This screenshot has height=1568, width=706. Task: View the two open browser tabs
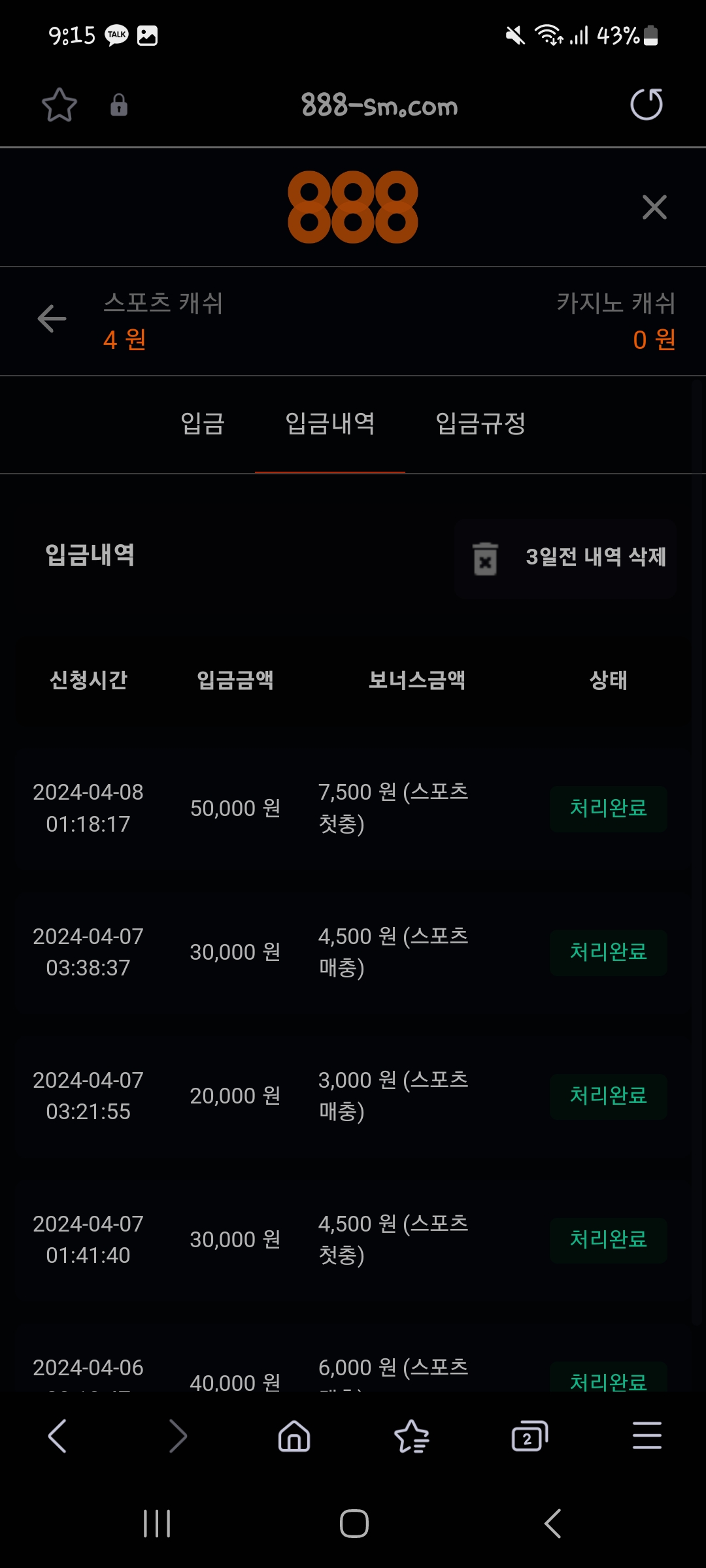pyautogui.click(x=529, y=1436)
